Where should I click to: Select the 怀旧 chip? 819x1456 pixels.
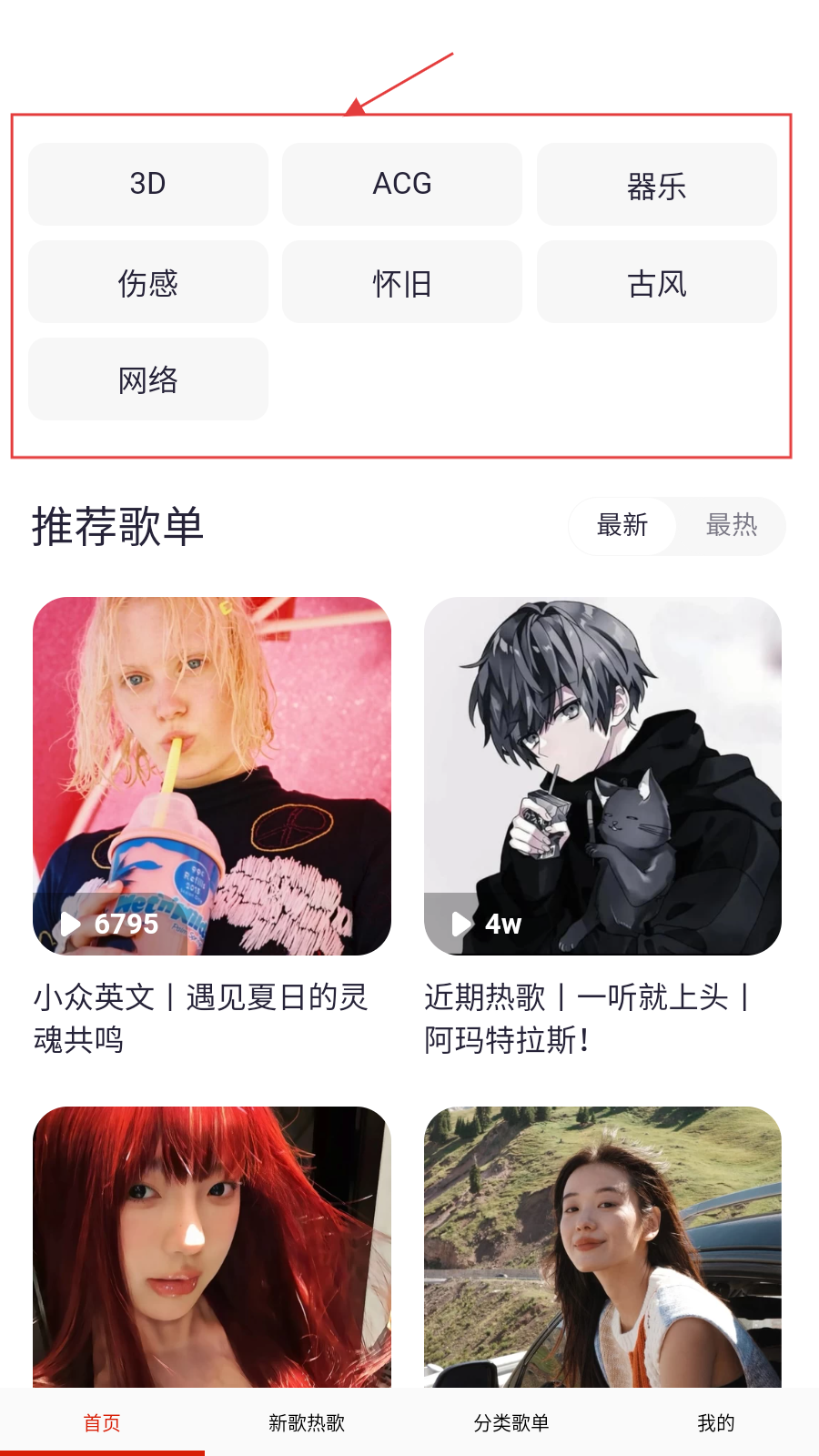coord(402,282)
